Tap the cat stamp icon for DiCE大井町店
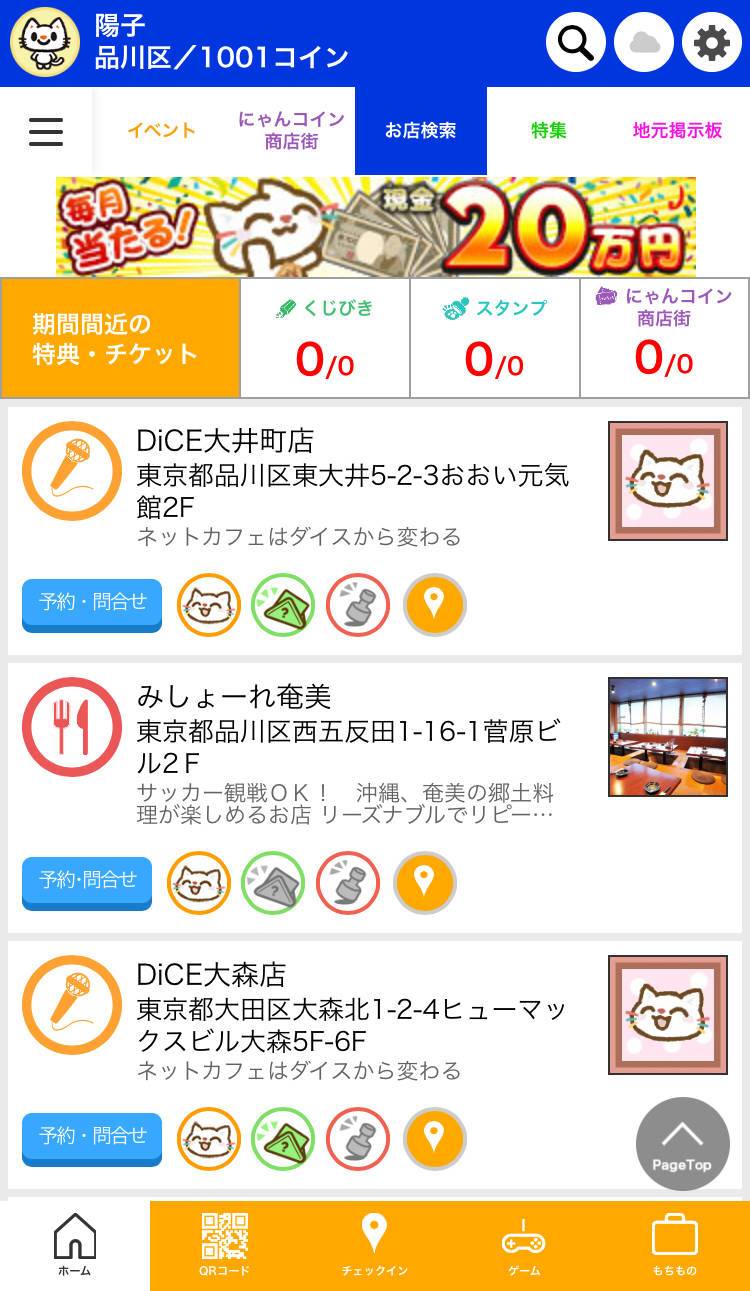The width and height of the screenshot is (750, 1291). (x=208, y=605)
